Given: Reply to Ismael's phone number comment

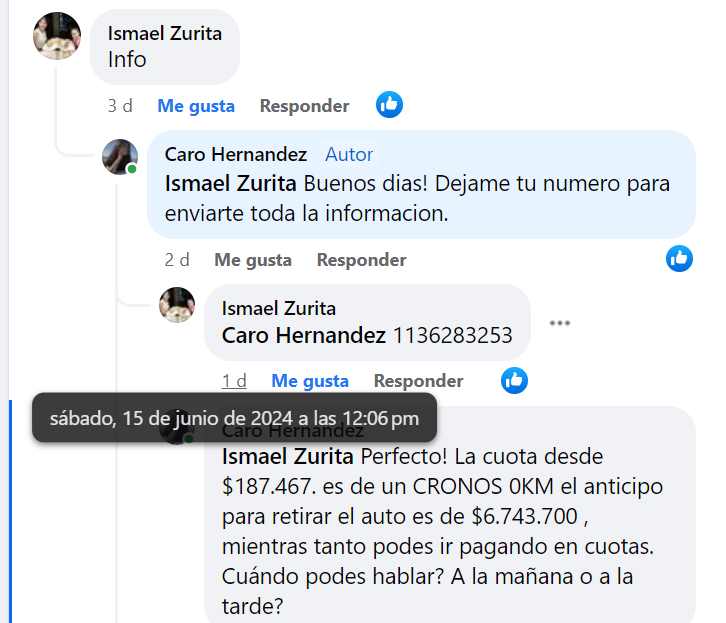Looking at the screenshot, I should tap(418, 381).
